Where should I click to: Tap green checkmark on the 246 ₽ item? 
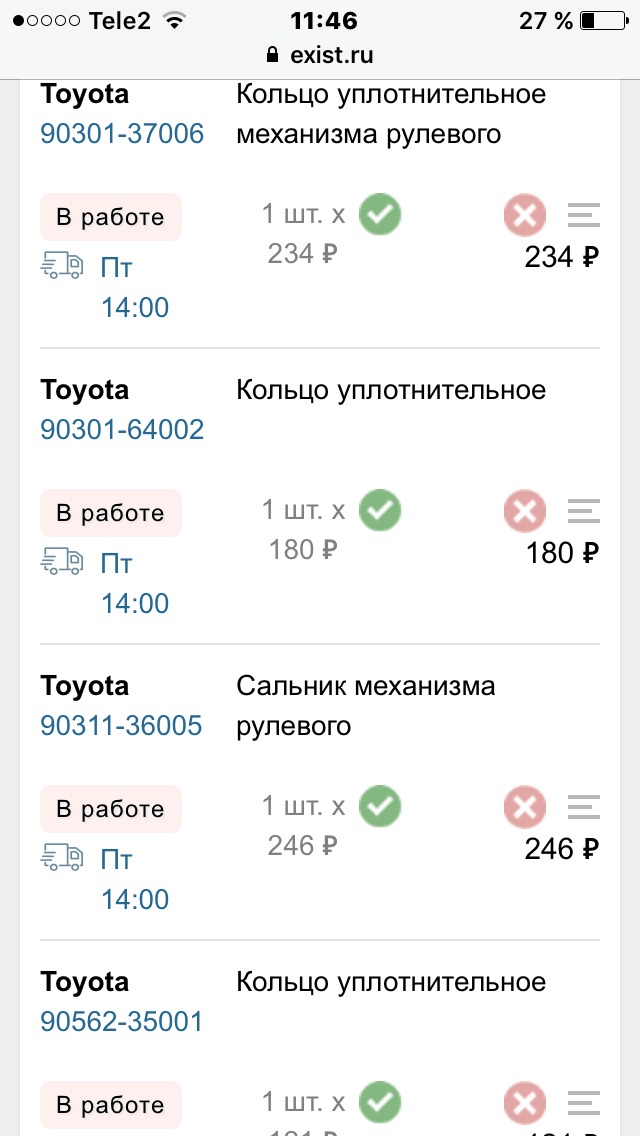pos(381,806)
